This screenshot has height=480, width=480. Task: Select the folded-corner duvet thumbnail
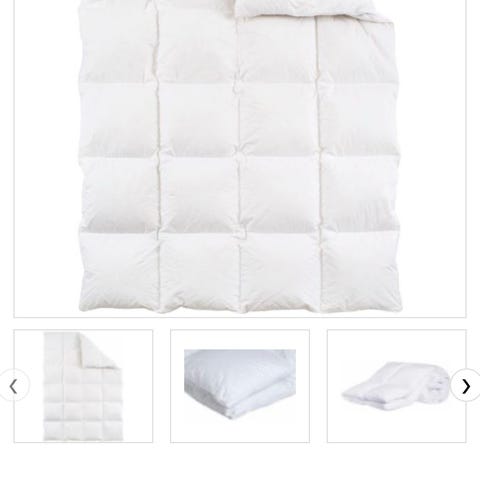pos(83,386)
